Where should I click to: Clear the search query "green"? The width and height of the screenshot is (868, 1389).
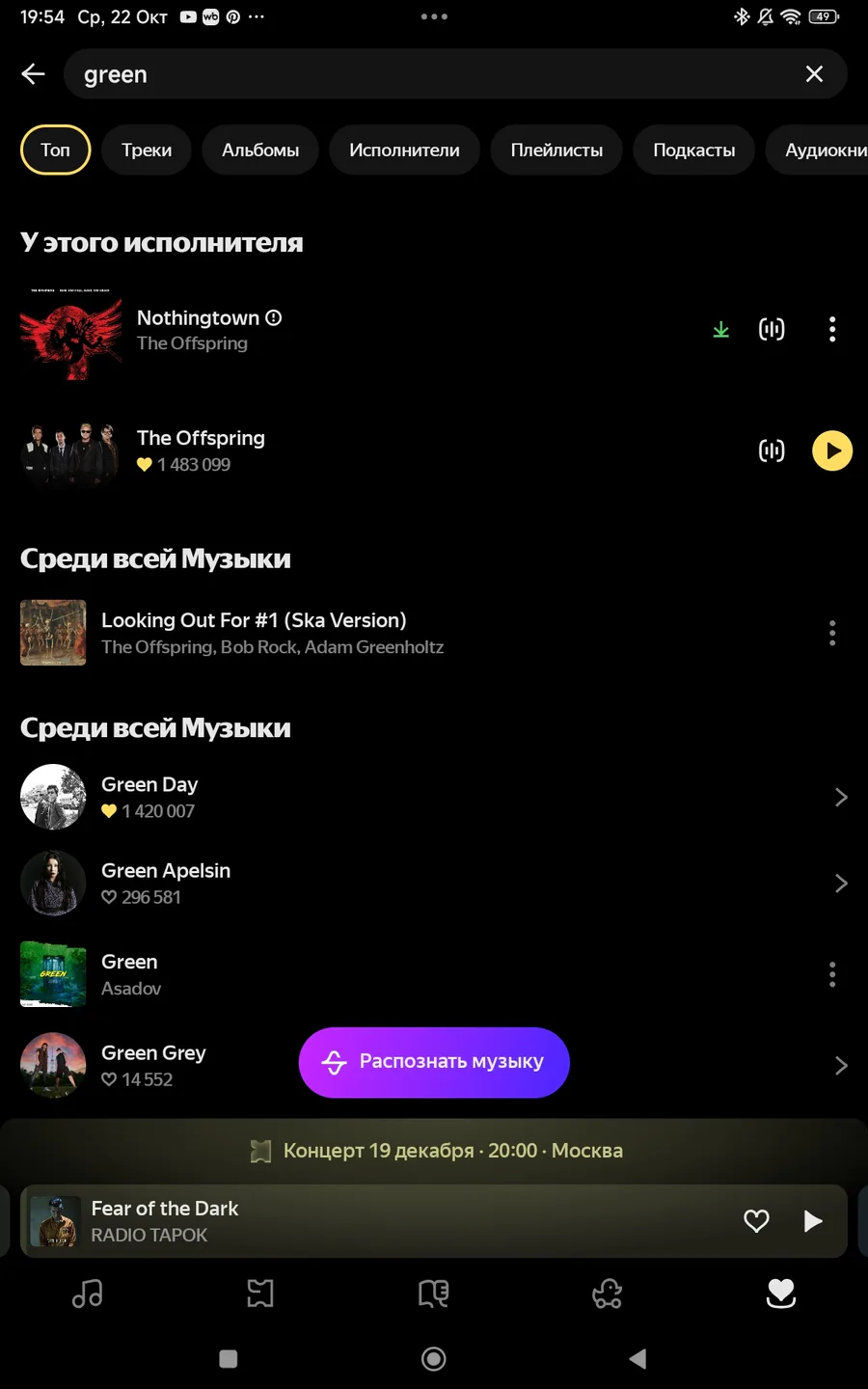(x=814, y=74)
